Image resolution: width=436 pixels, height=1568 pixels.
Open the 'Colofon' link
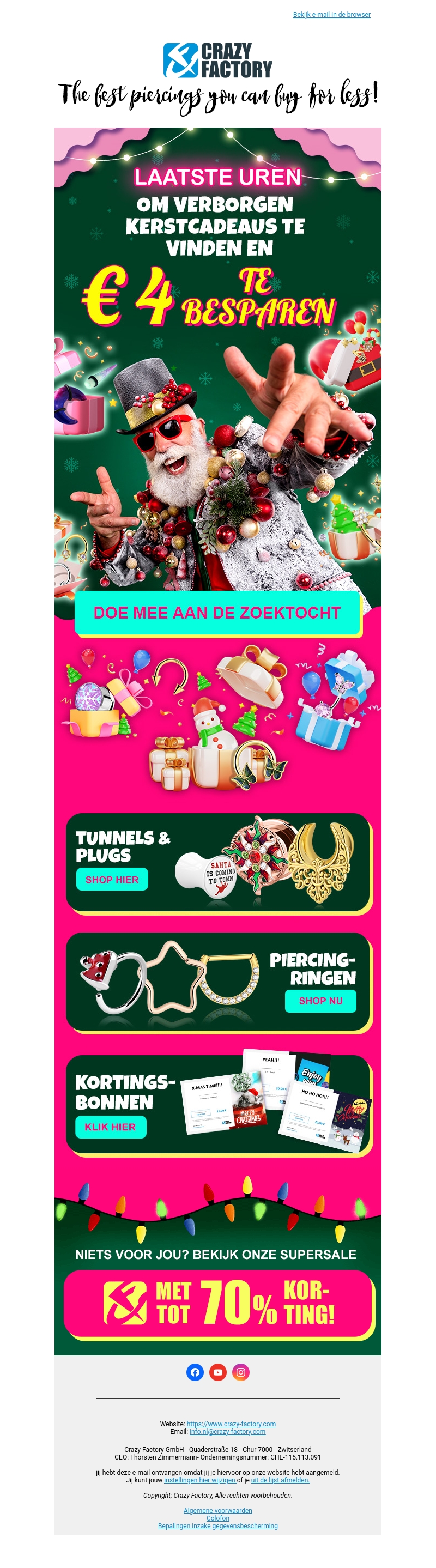[218, 1517]
